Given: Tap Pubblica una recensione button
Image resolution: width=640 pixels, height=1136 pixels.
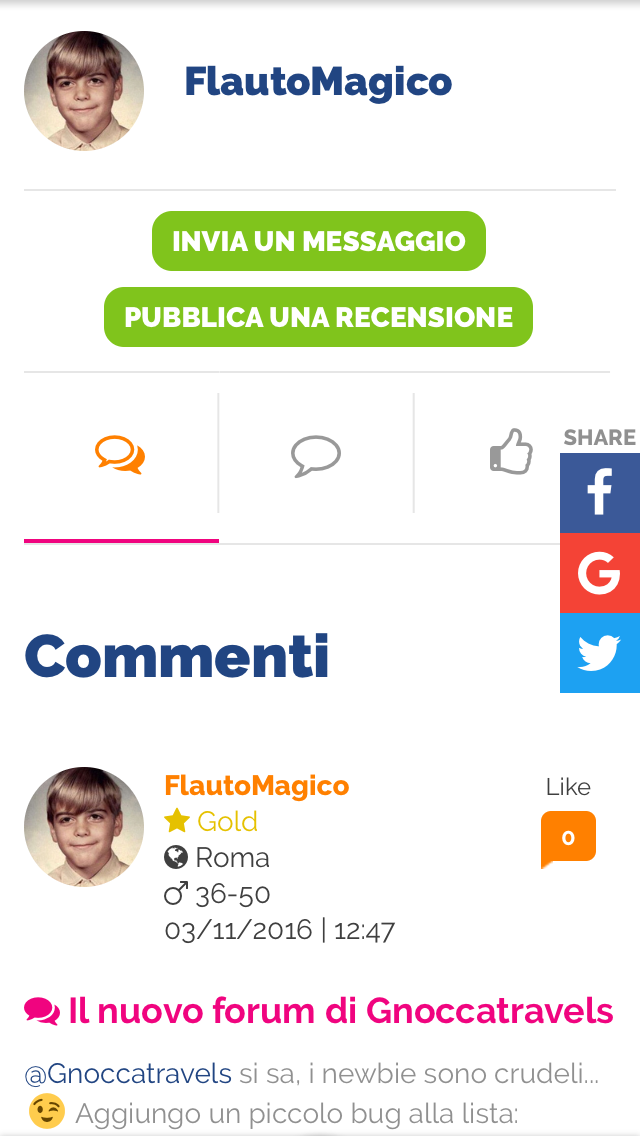Looking at the screenshot, I should click(318, 318).
